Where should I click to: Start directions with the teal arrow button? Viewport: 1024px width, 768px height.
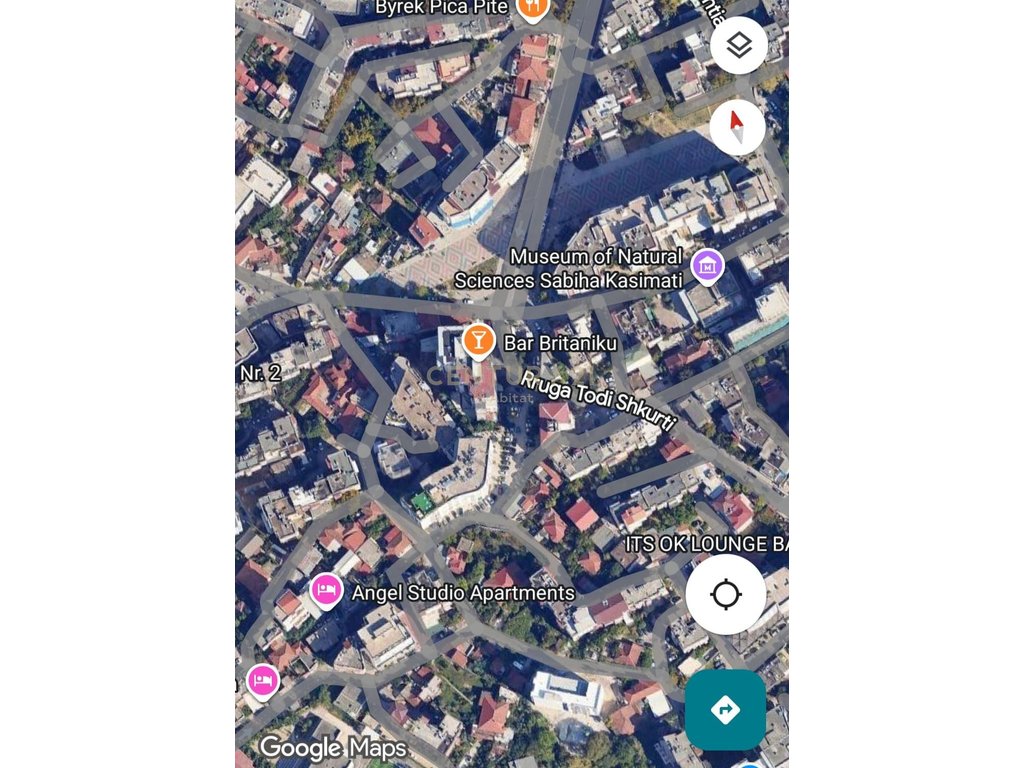click(725, 710)
